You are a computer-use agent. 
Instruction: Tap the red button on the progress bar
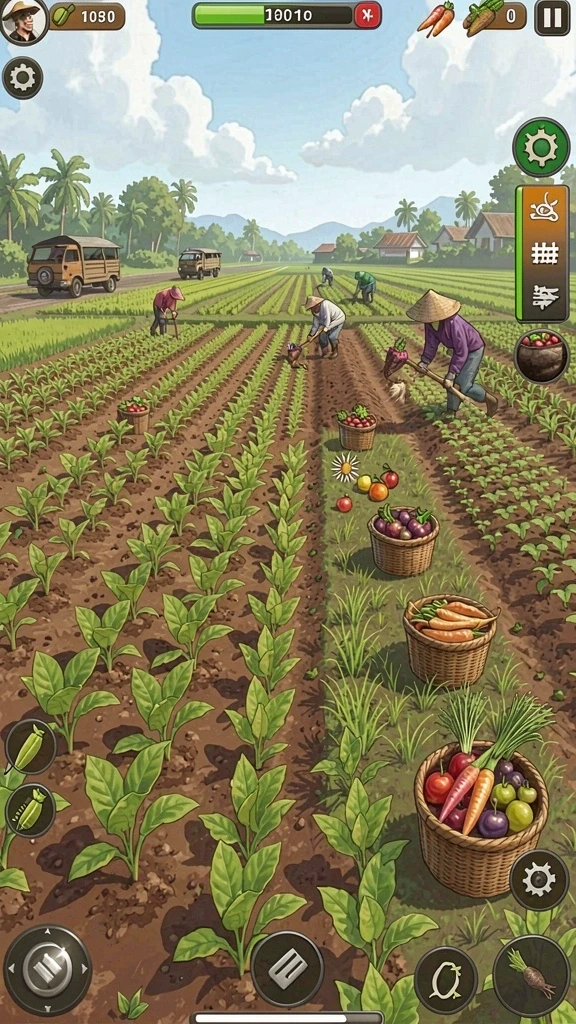tap(368, 15)
